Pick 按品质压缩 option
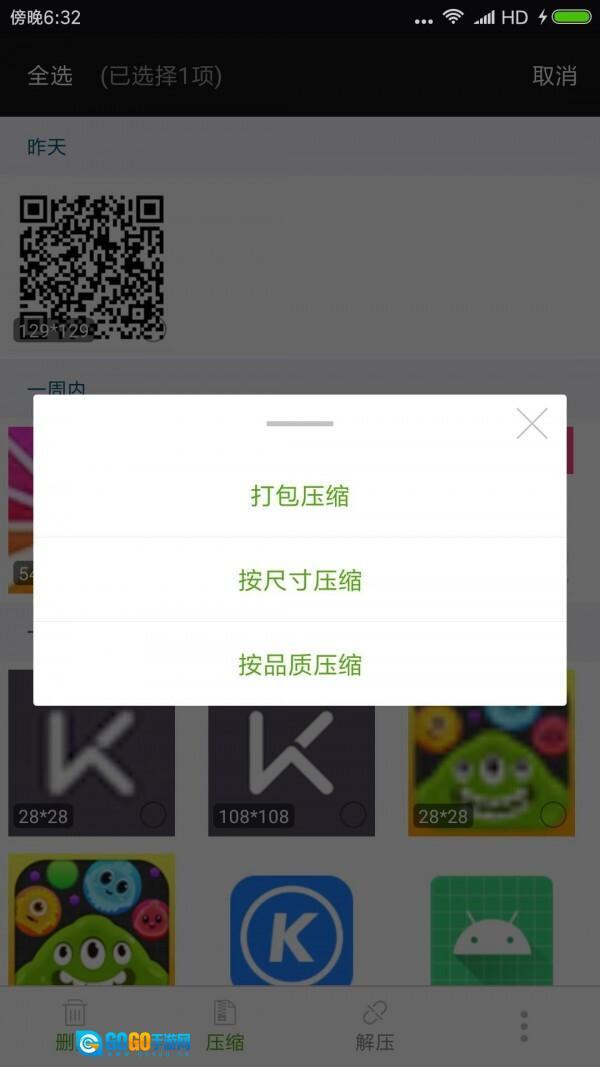Viewport: 600px width, 1067px height. (x=300, y=665)
